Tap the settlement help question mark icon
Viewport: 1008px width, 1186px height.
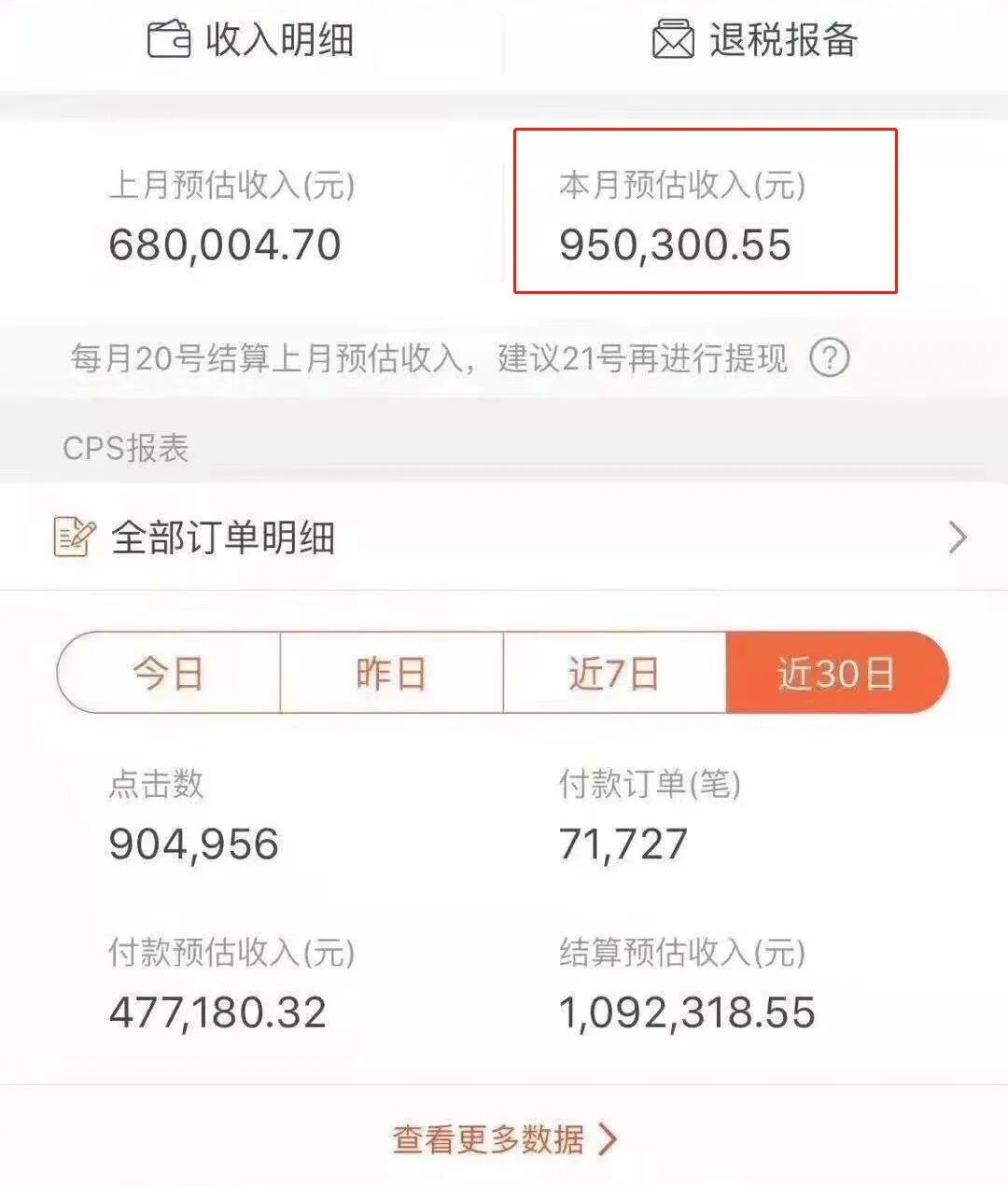coord(829,358)
